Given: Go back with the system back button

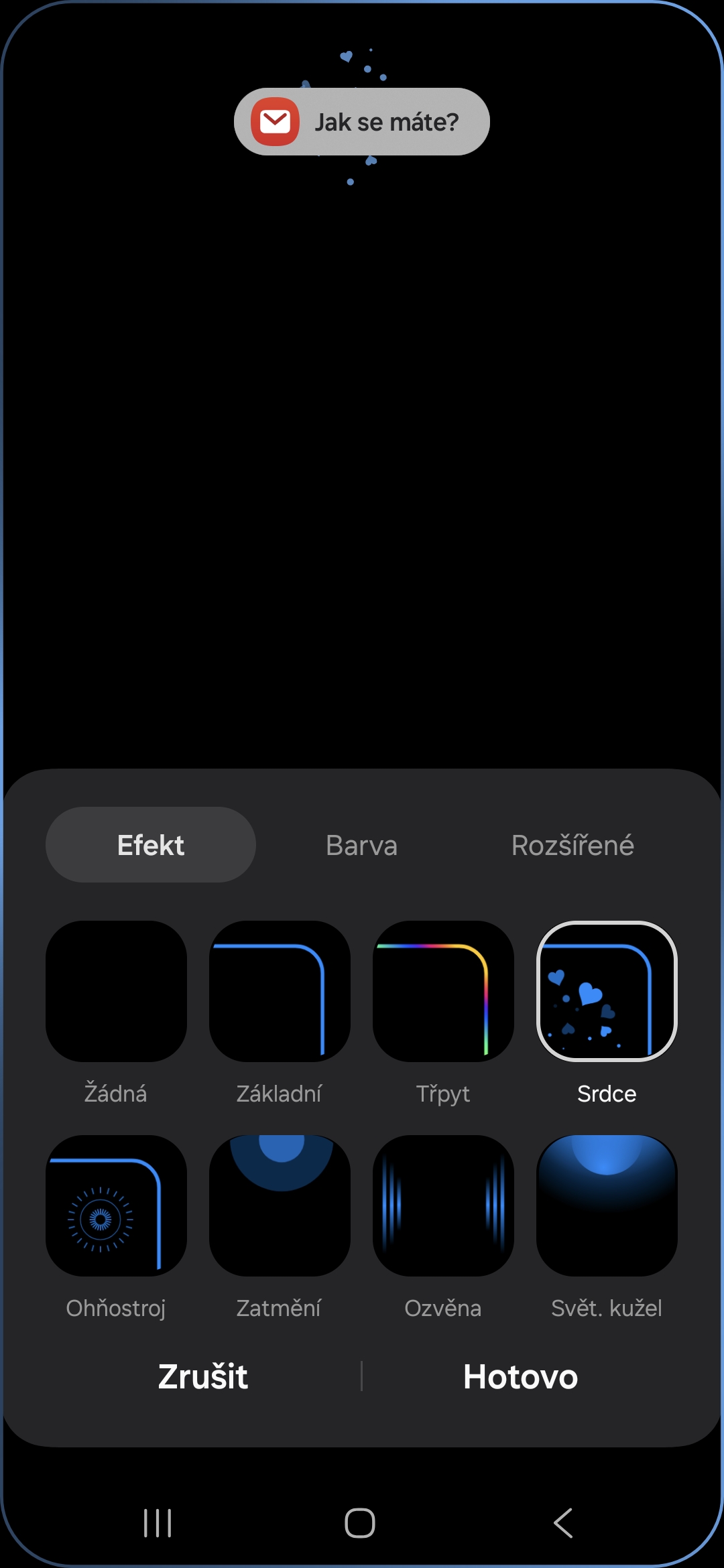Looking at the screenshot, I should pos(564,1523).
